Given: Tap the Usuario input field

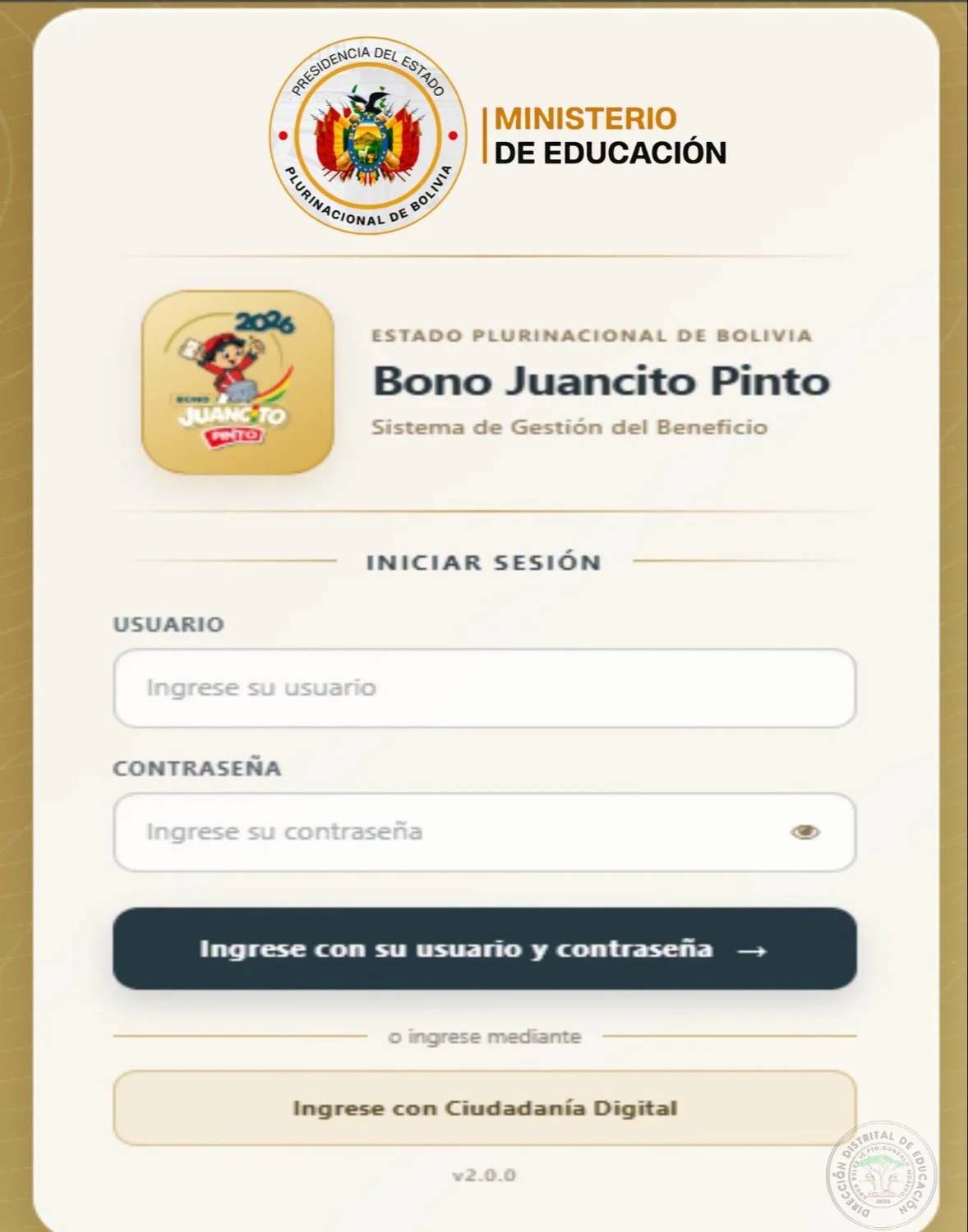Looking at the screenshot, I should tap(485, 687).
